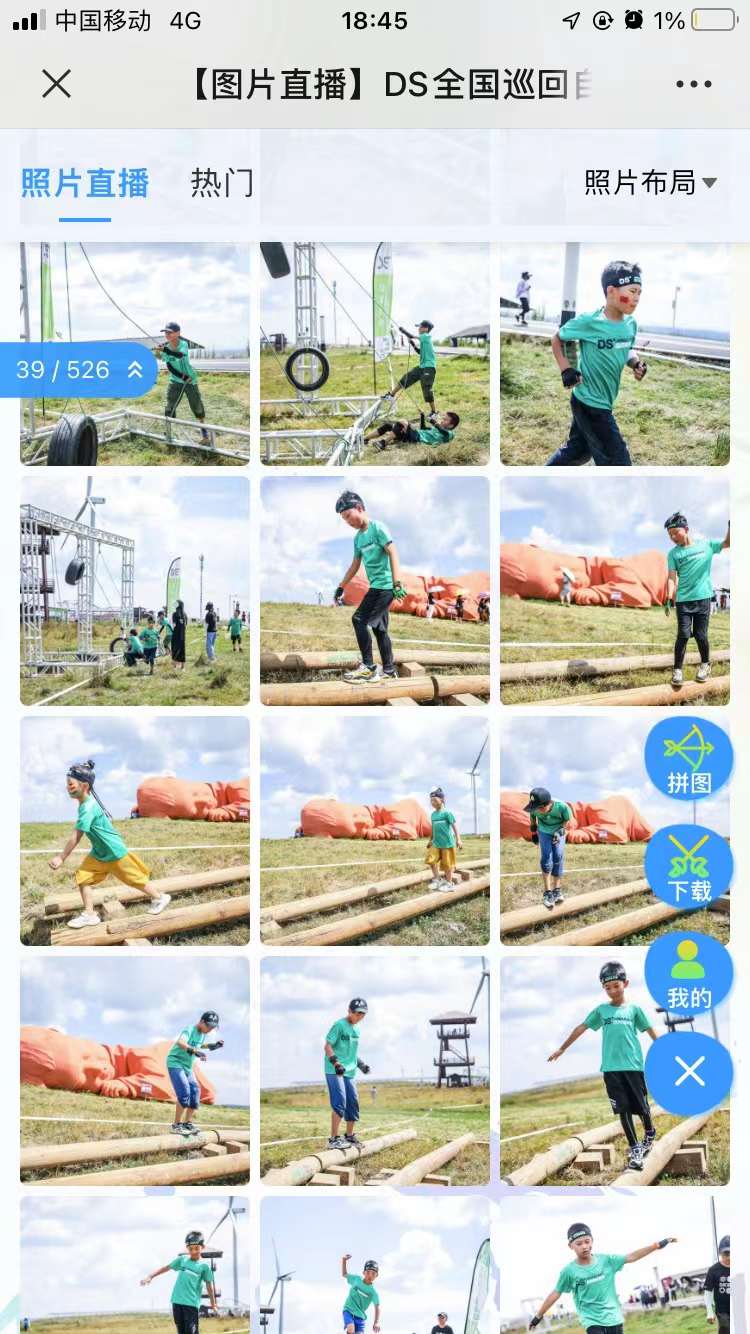Image resolution: width=750 pixels, height=1334 pixels.
Task: Switch to the 热门 tab
Action: coord(222,183)
